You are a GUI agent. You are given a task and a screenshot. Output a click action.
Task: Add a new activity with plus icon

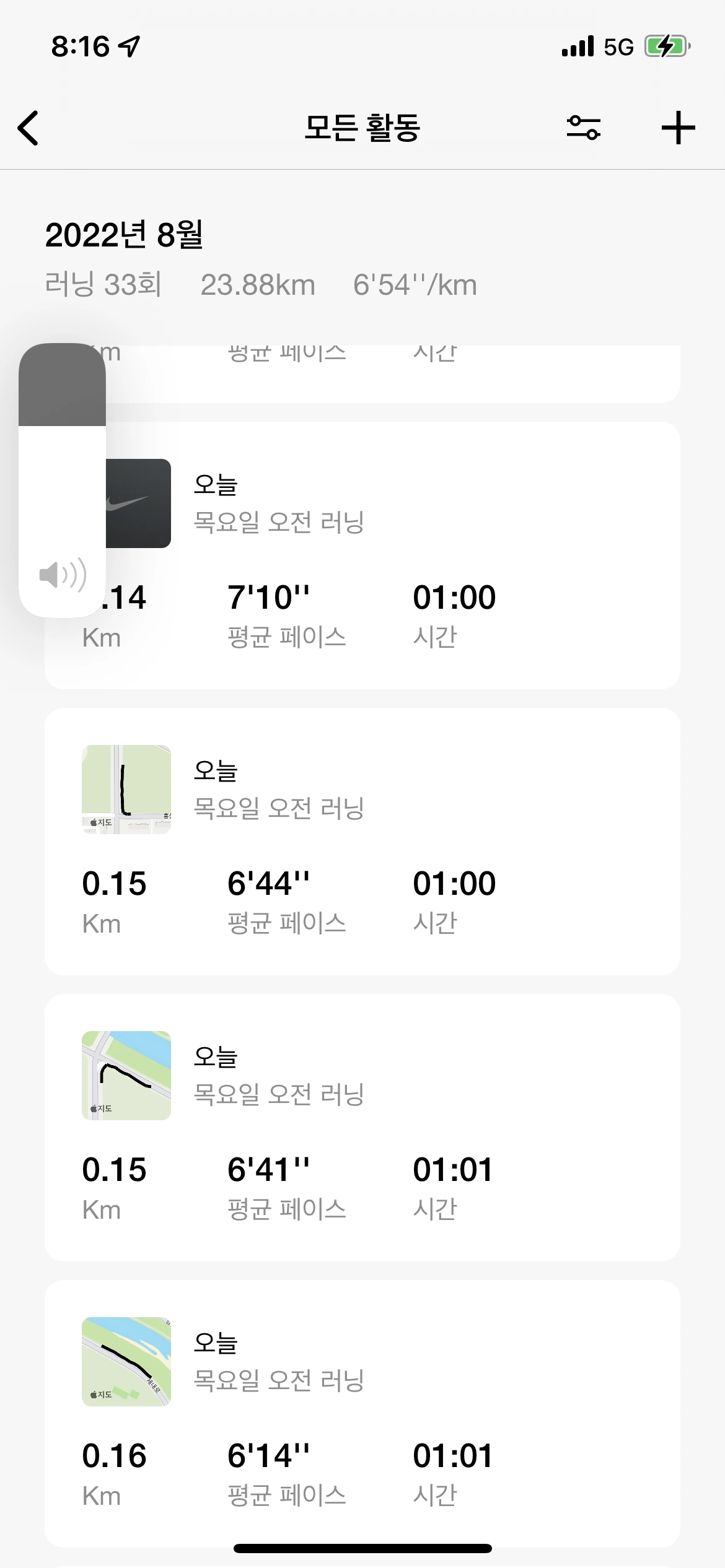pos(678,128)
